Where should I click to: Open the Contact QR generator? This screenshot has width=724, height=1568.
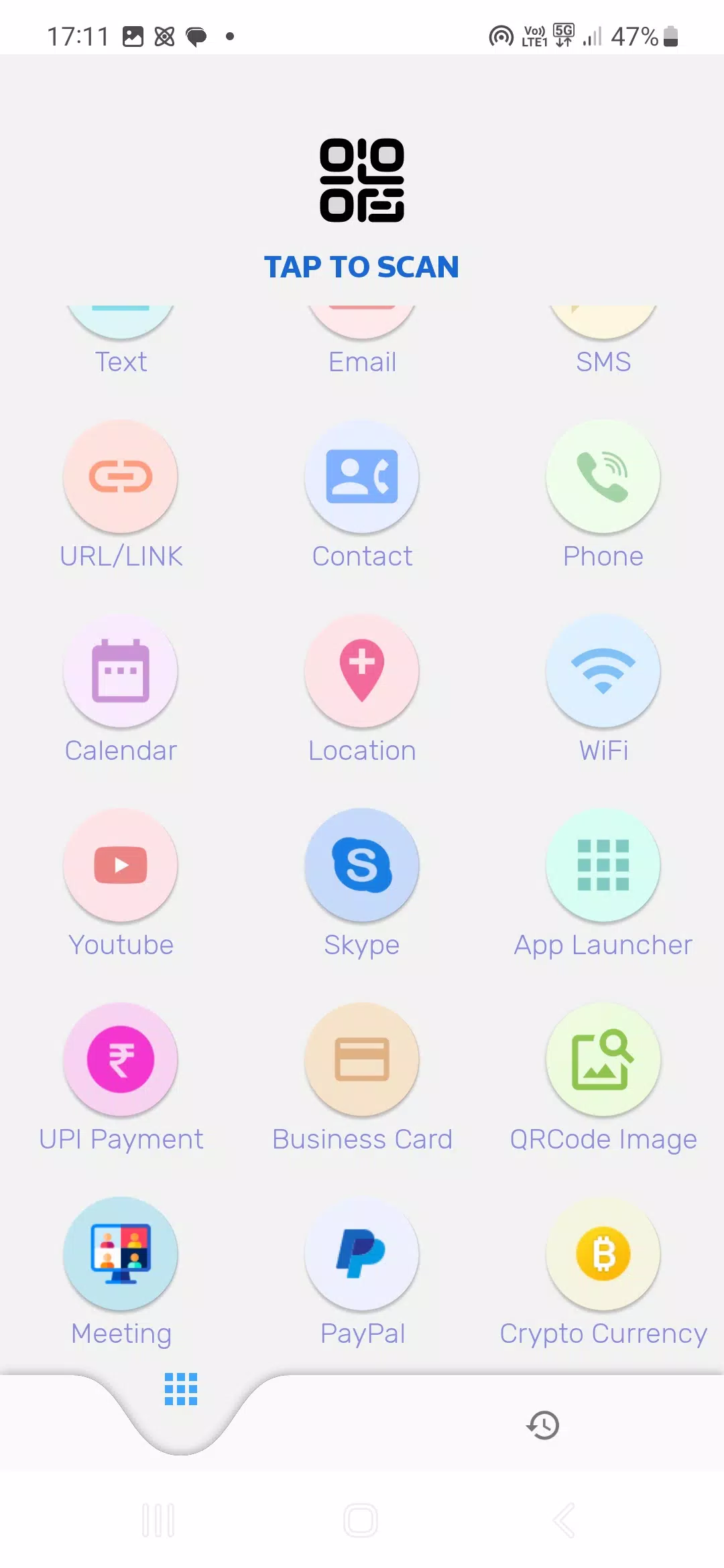coord(362,477)
